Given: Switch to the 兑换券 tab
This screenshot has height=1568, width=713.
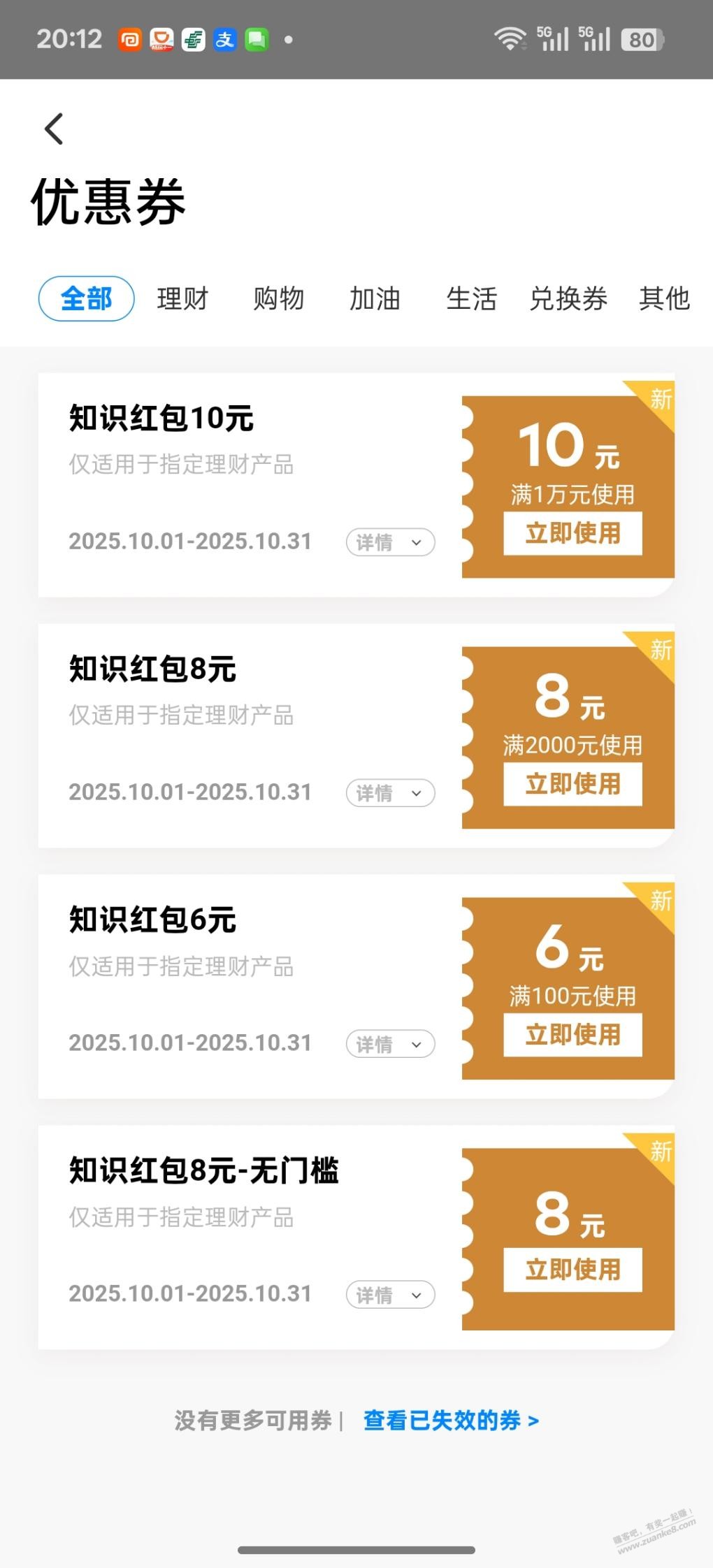Looking at the screenshot, I should pos(568,299).
